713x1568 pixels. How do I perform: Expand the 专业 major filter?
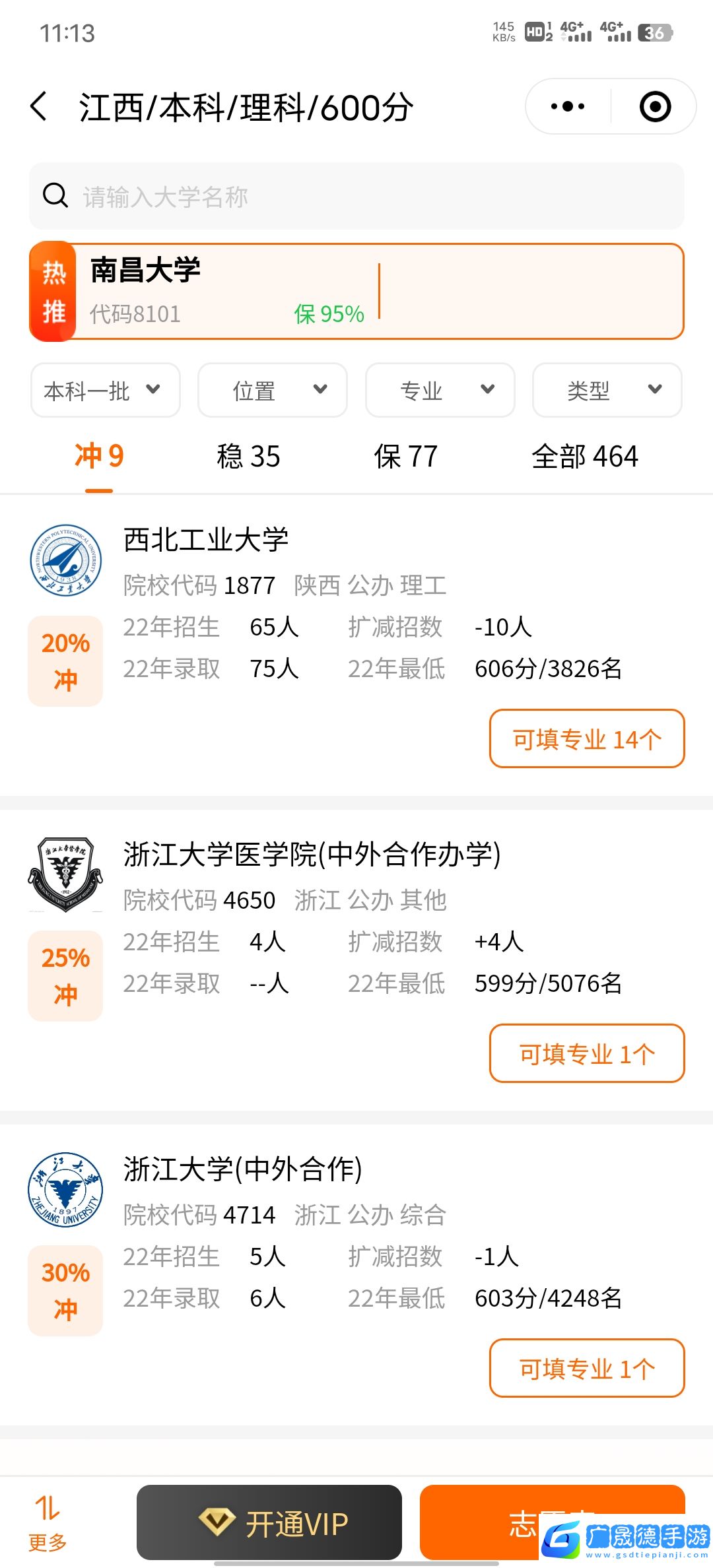(440, 390)
